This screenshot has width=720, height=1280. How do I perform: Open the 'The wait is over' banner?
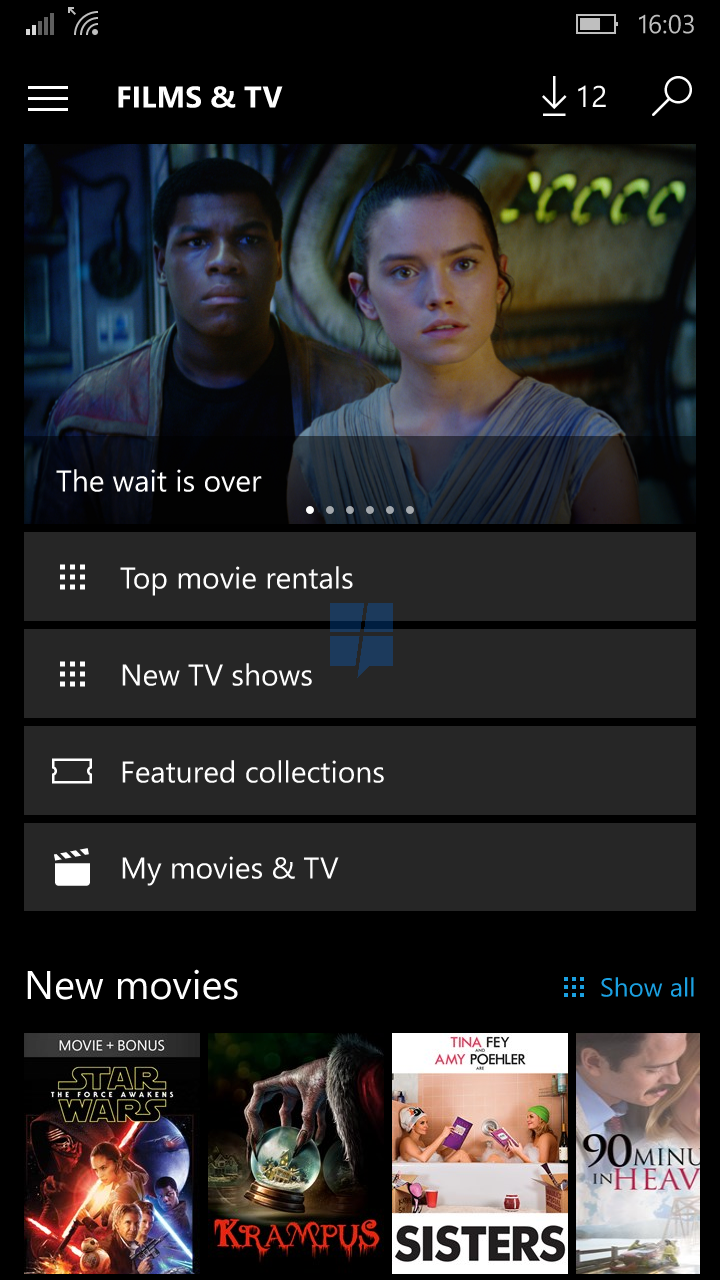tap(360, 333)
